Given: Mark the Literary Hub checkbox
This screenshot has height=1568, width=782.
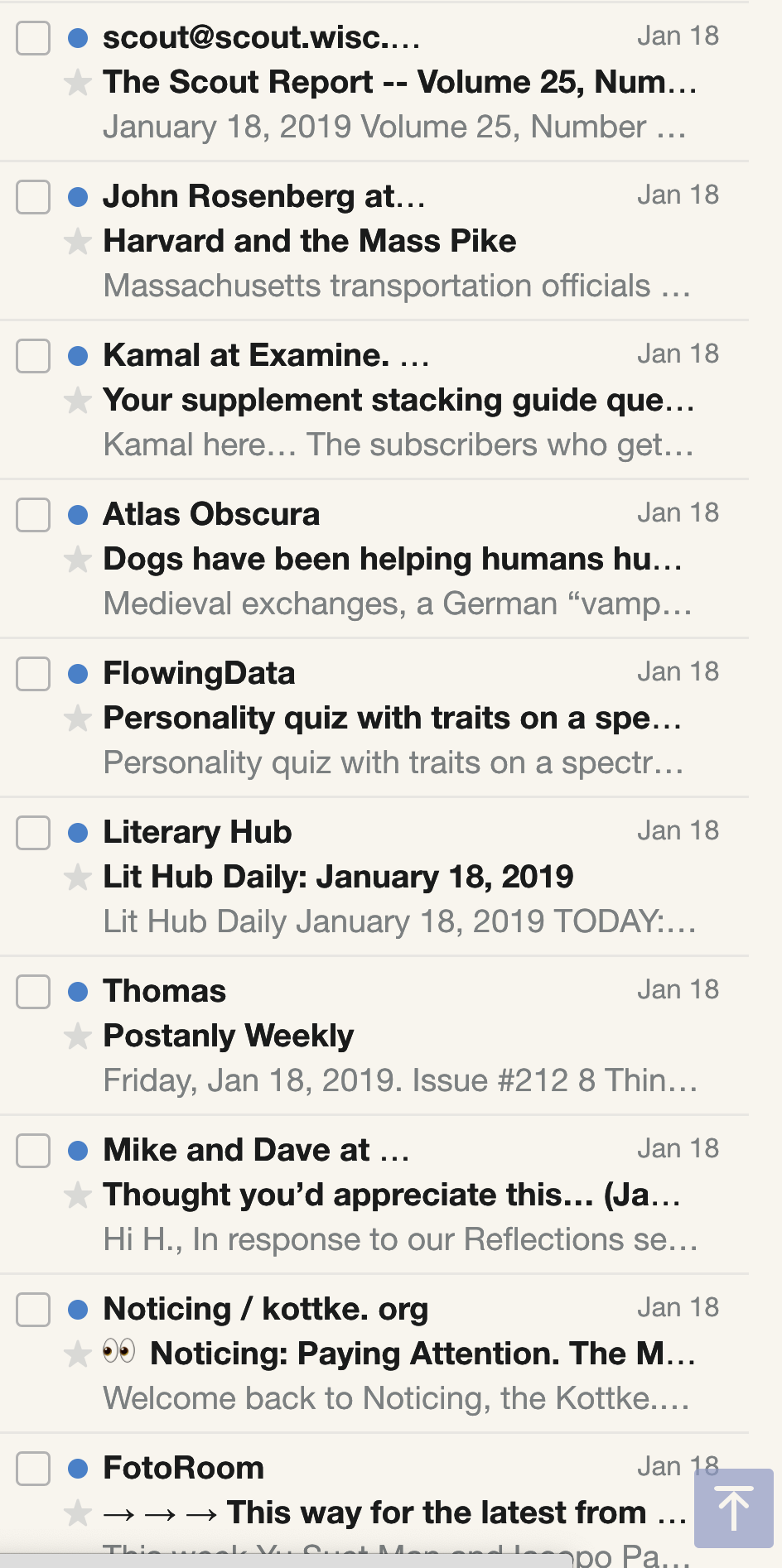Looking at the screenshot, I should pyautogui.click(x=33, y=833).
